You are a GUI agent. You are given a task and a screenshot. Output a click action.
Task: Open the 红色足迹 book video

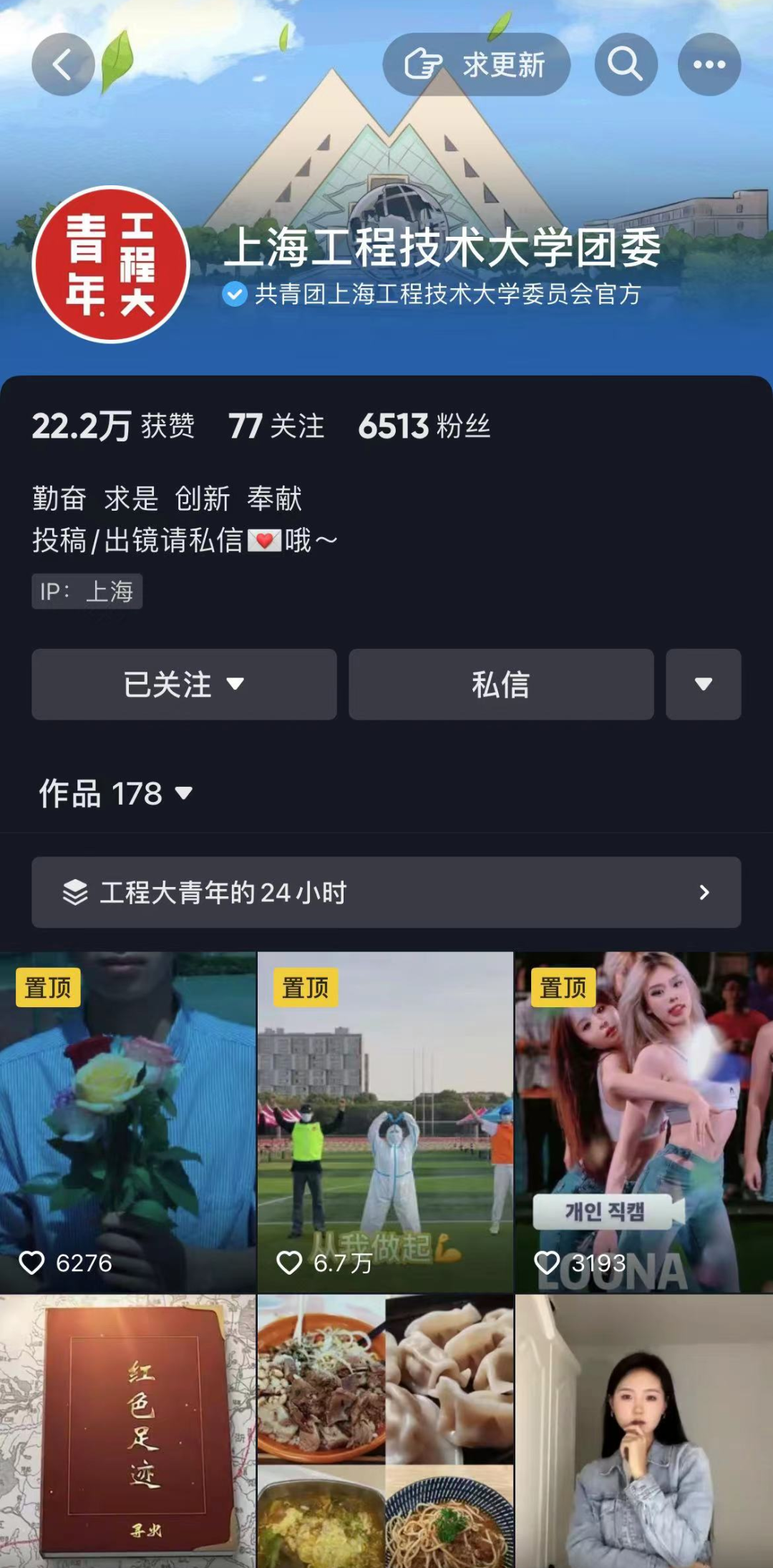coord(127,1431)
